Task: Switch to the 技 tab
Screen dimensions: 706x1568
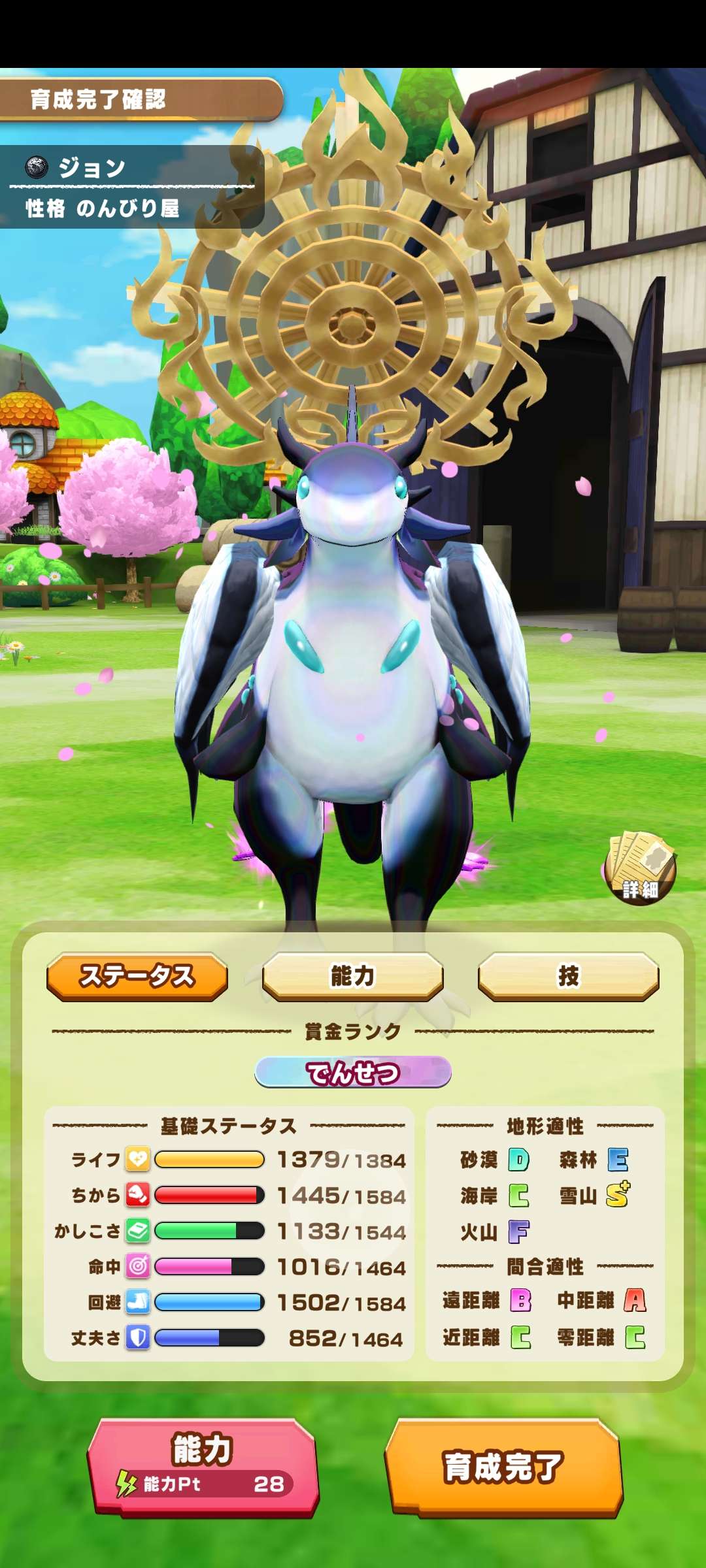Action: point(568,976)
